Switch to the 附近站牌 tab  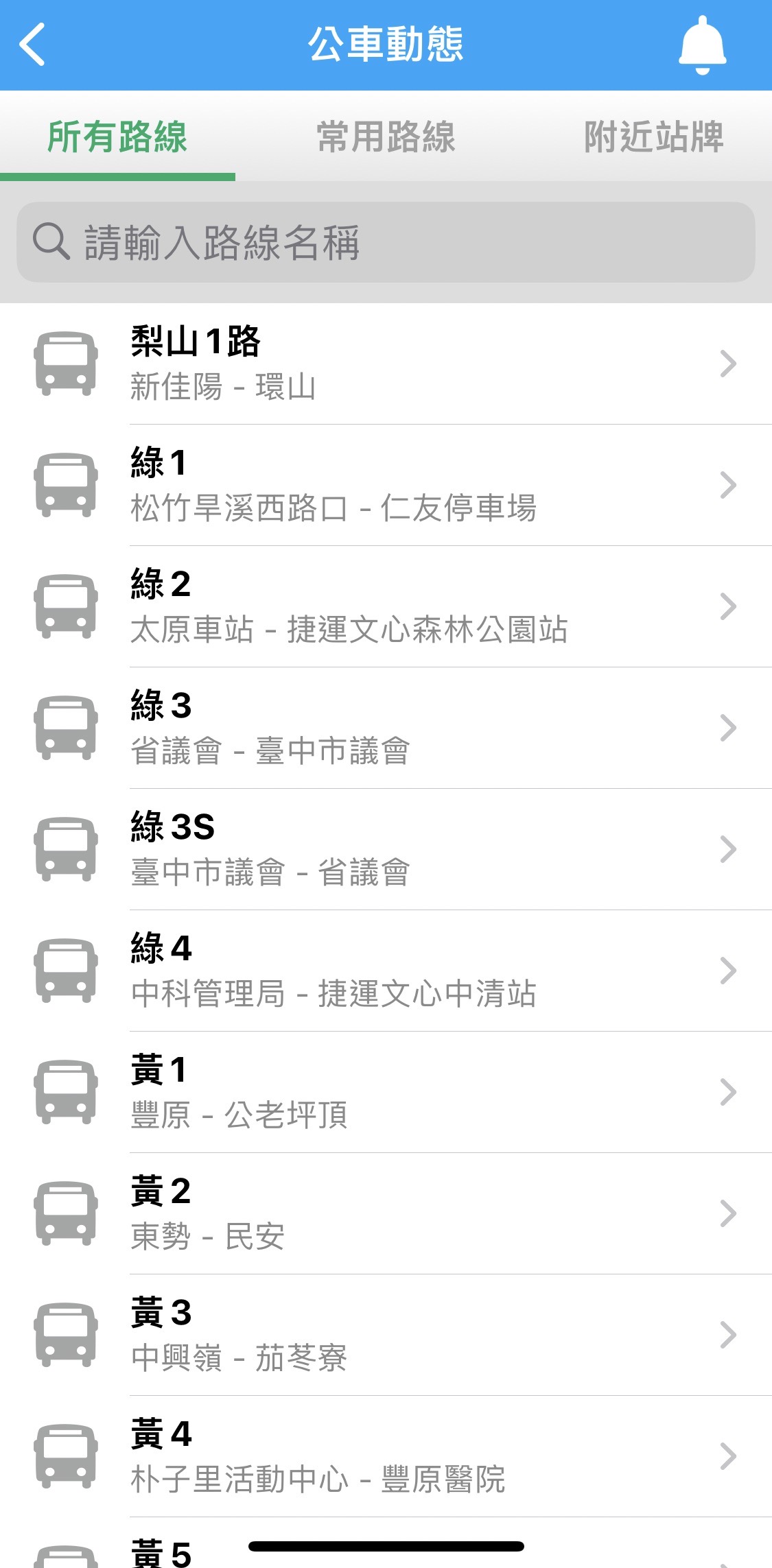tap(654, 136)
